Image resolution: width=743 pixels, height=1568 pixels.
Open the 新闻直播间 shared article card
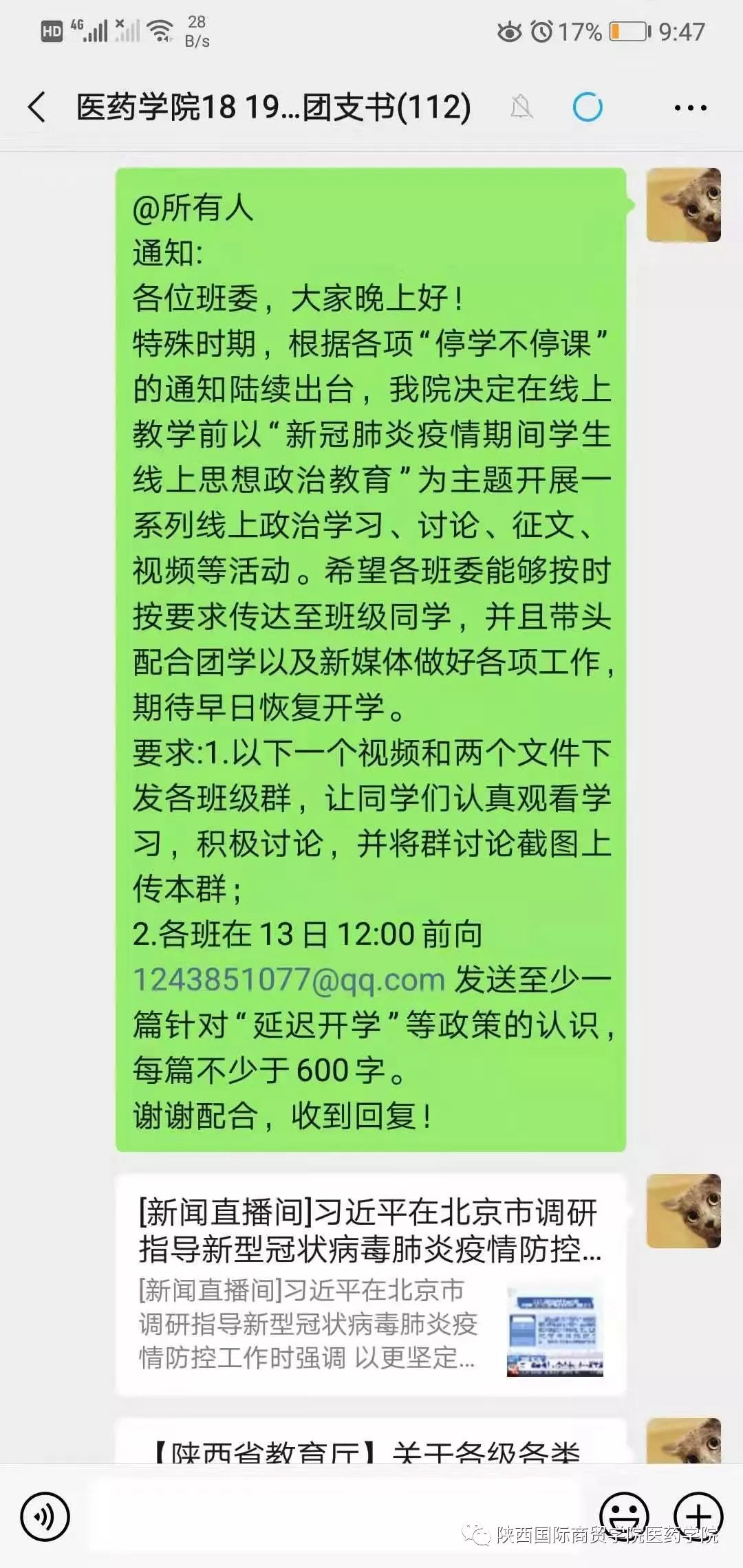371,1285
